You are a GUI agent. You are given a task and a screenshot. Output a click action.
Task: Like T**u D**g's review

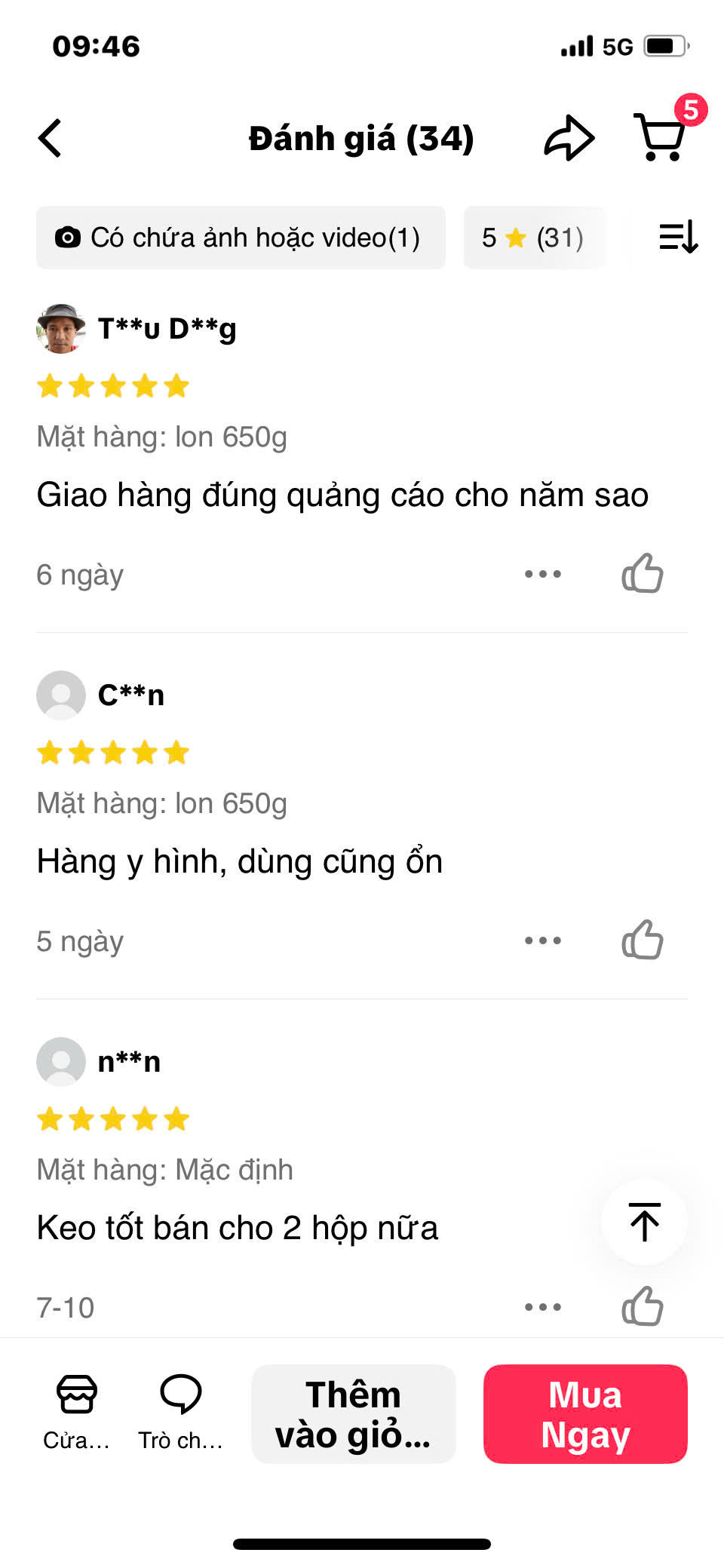[643, 574]
